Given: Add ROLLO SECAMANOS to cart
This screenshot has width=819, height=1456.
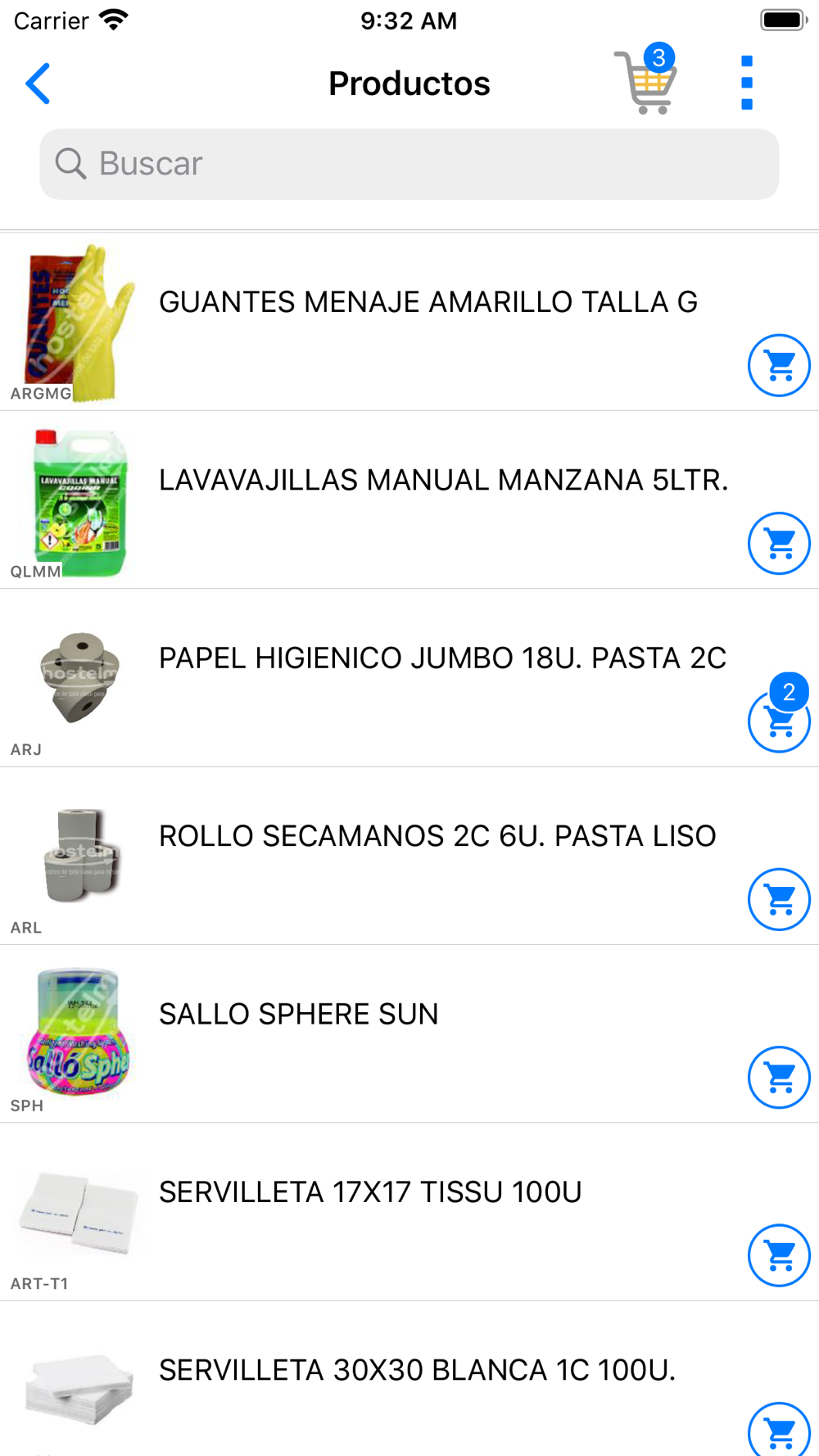Looking at the screenshot, I should point(778,899).
